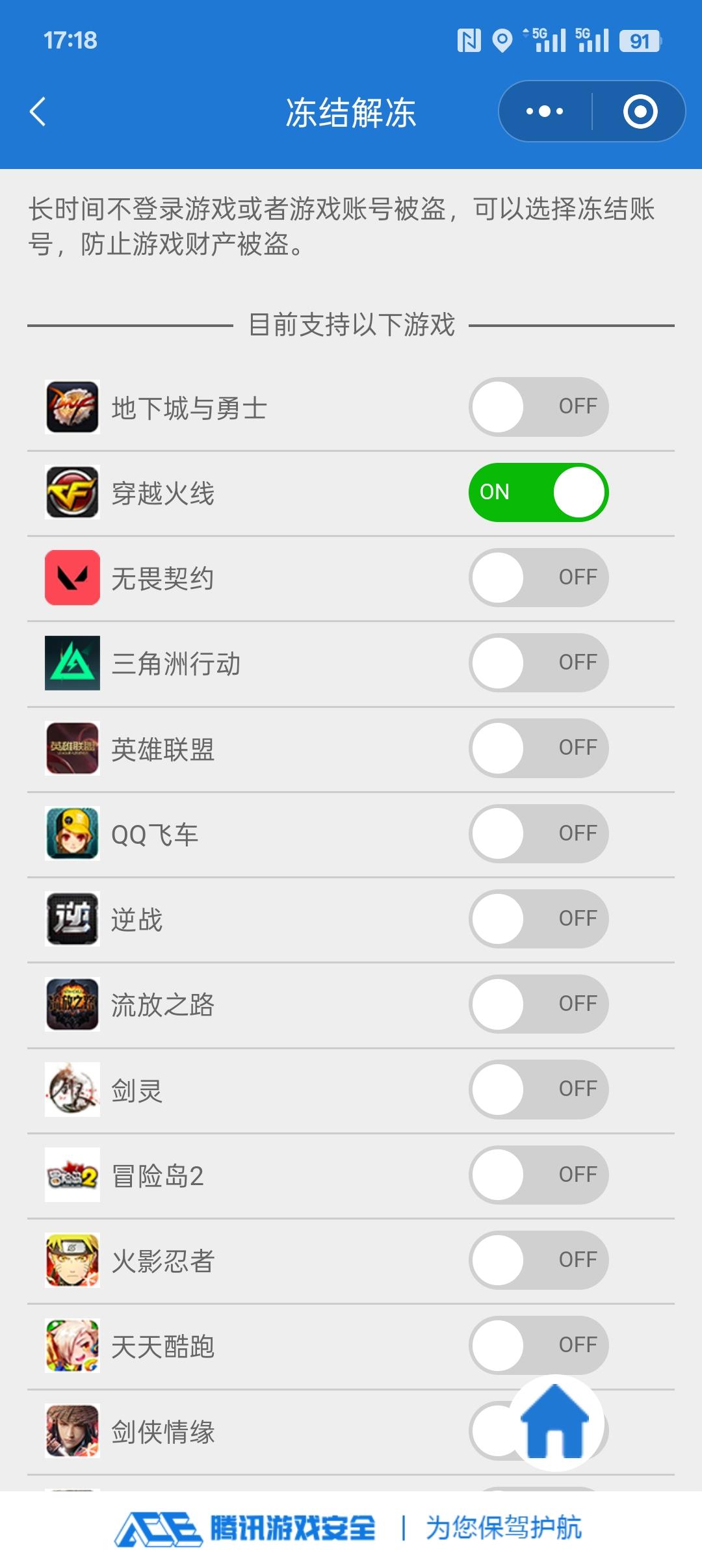Click the 冒险岛2 game thumbnail
This screenshot has height=1568, width=702.
pyautogui.click(x=71, y=1174)
